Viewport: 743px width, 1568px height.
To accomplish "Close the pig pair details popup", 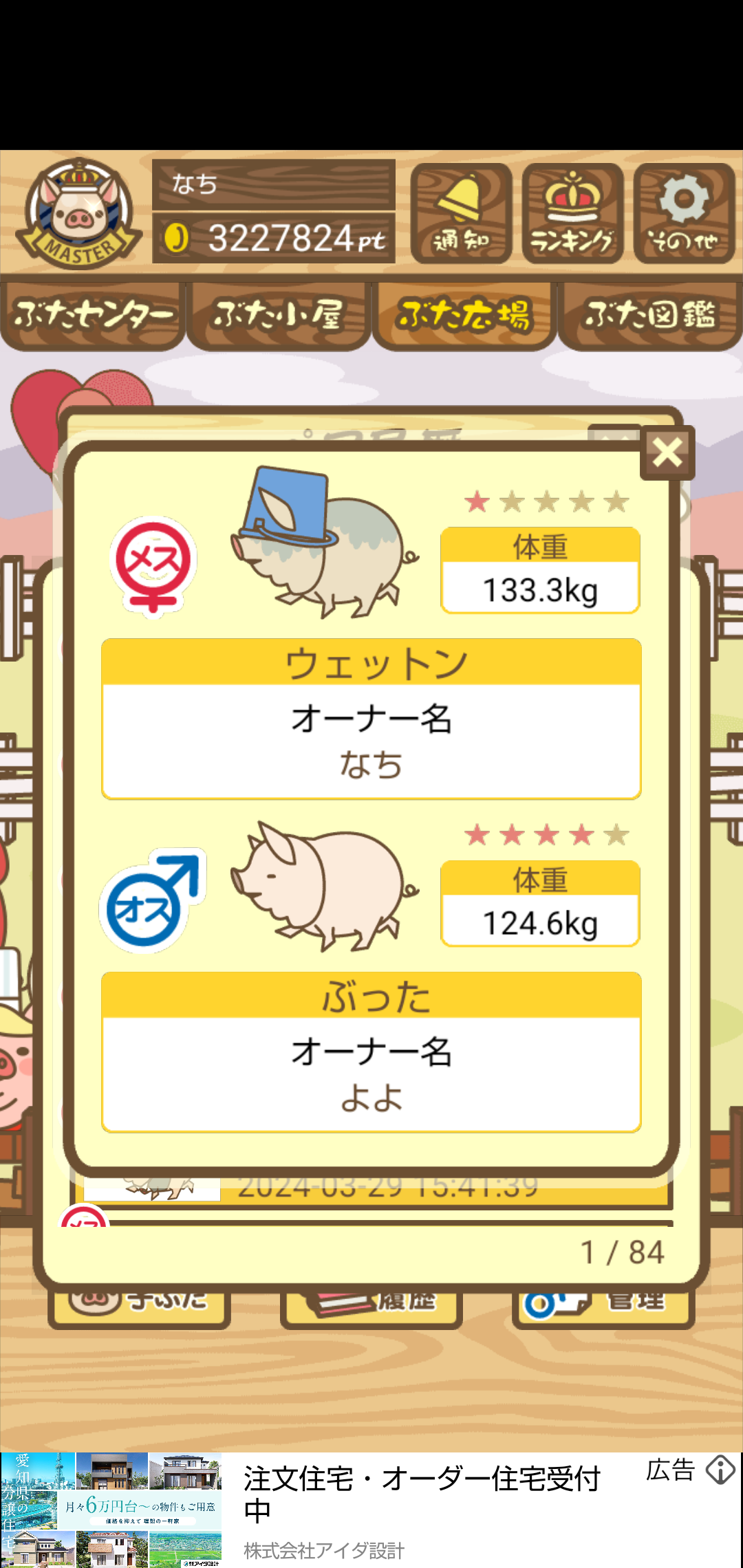I will (x=667, y=453).
